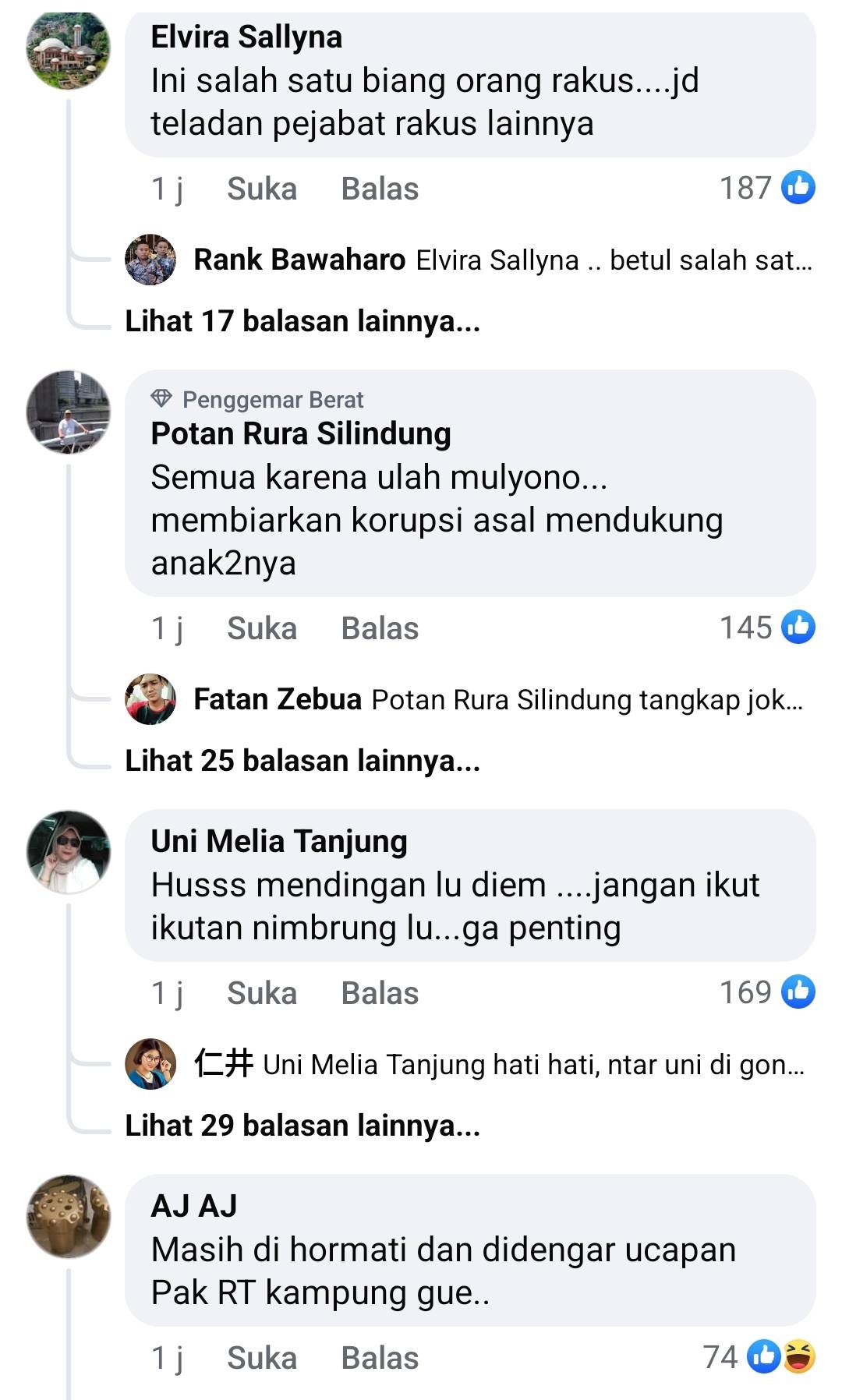Open Fatan Zebua's reply preview
The image size is (842, 1400).
pos(497,699)
